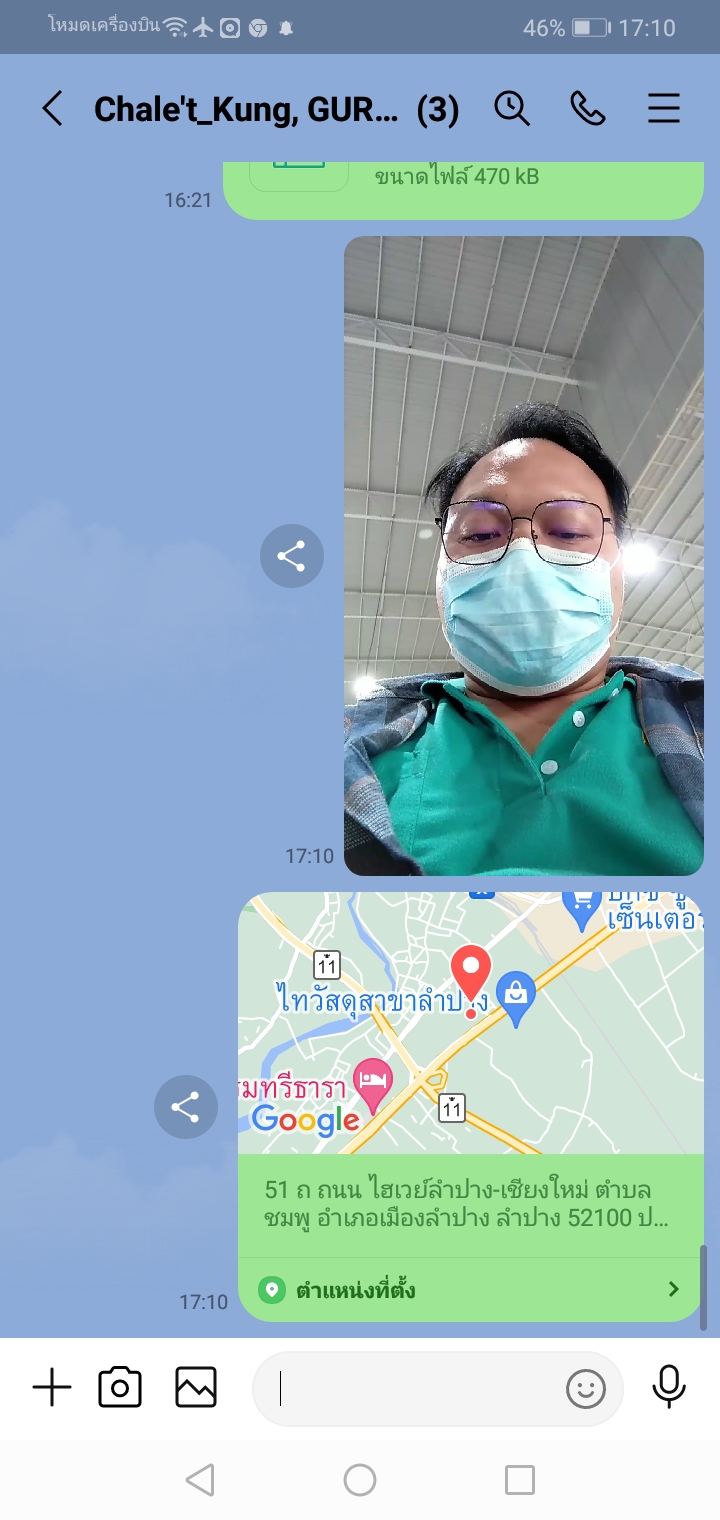Open the camera to take a photo
The image size is (720, 1520).
[x=120, y=1388]
